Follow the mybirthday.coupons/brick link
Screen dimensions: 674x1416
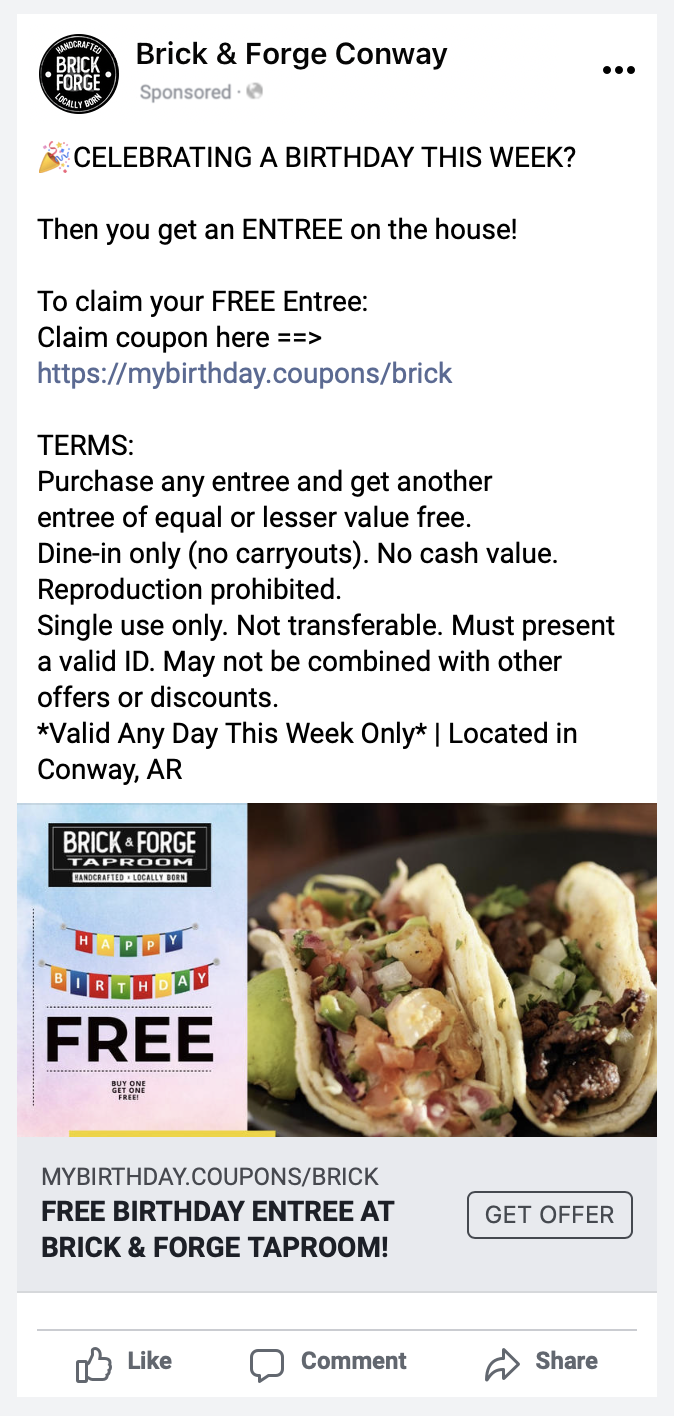(x=245, y=374)
